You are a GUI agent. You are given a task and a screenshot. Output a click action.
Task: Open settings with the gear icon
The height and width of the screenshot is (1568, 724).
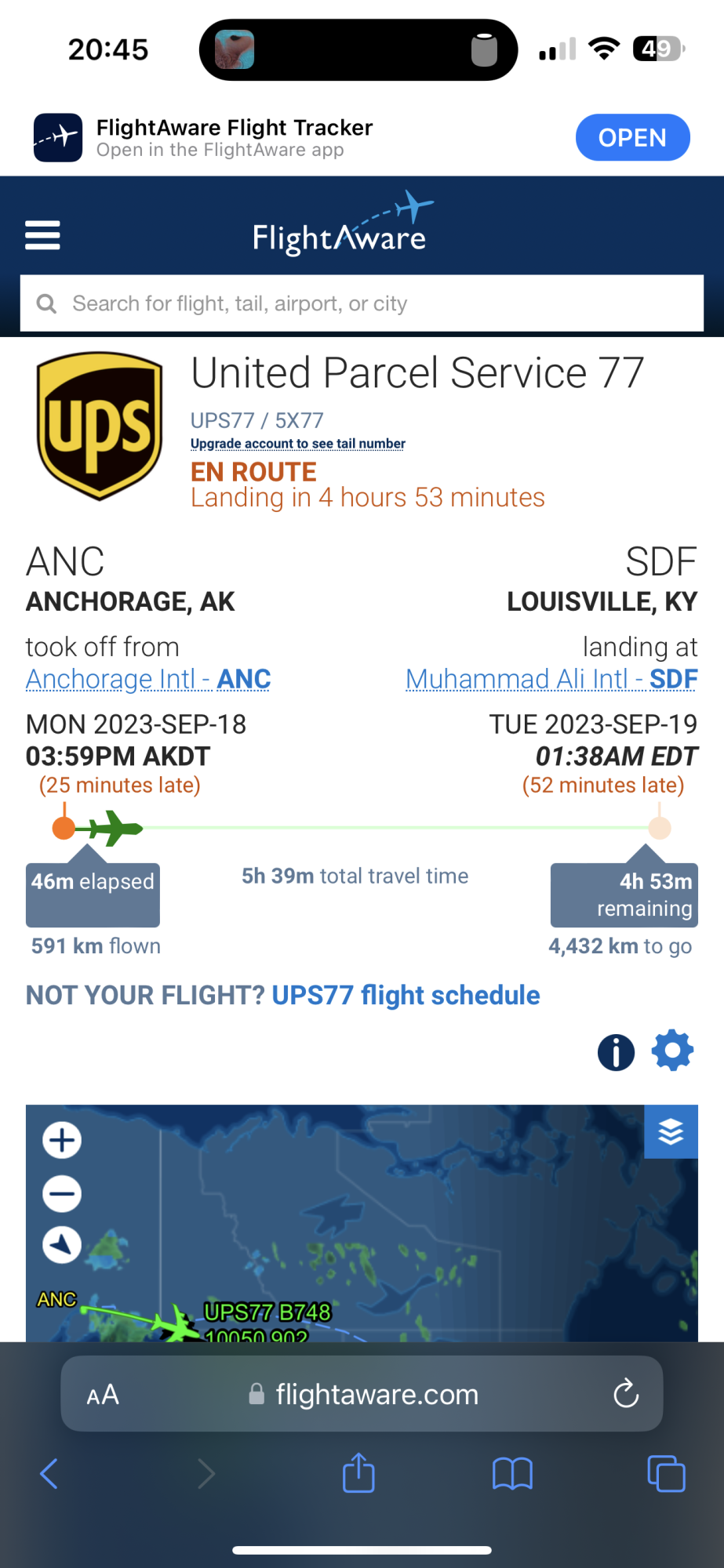click(x=672, y=1051)
